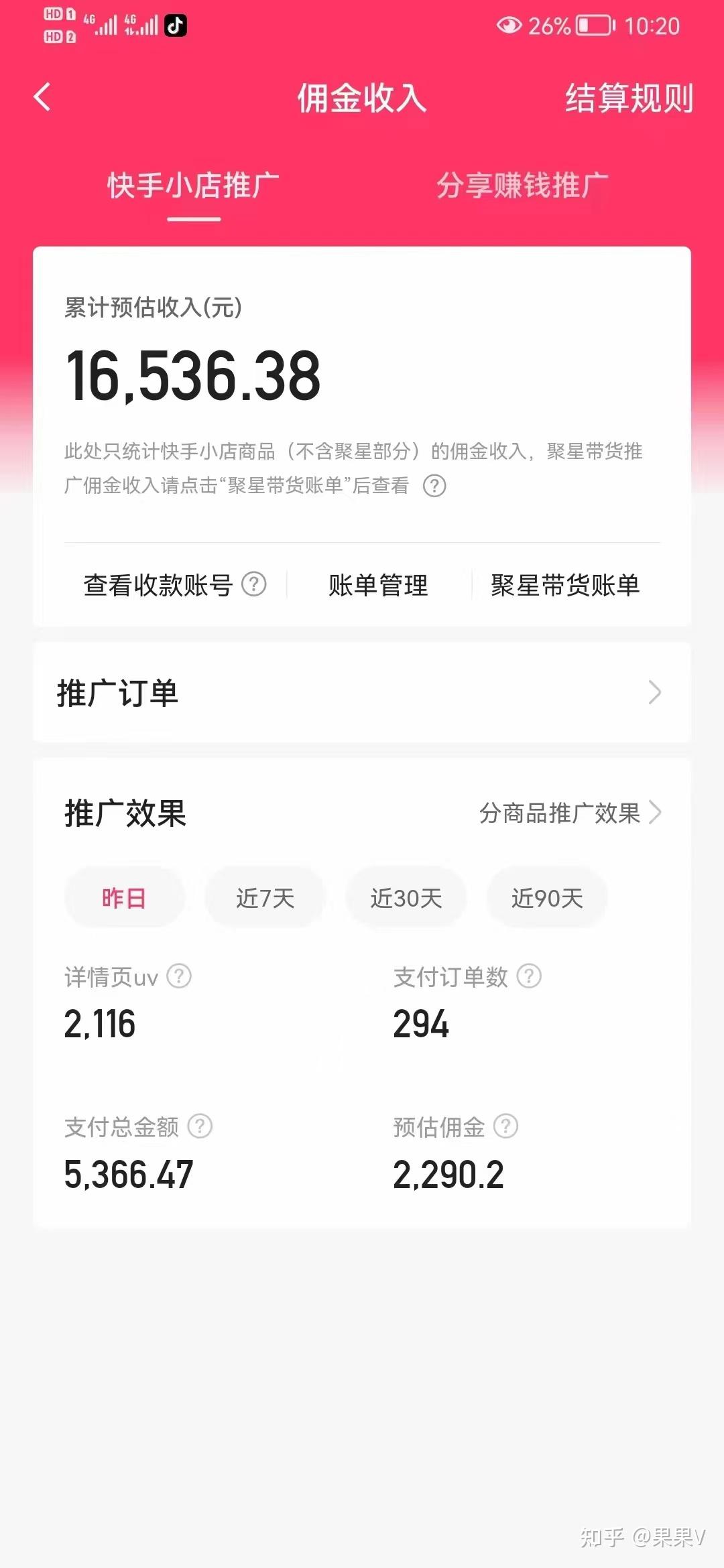Tap the help icon after 后查看 note
The image size is (724, 1568).
[434, 486]
